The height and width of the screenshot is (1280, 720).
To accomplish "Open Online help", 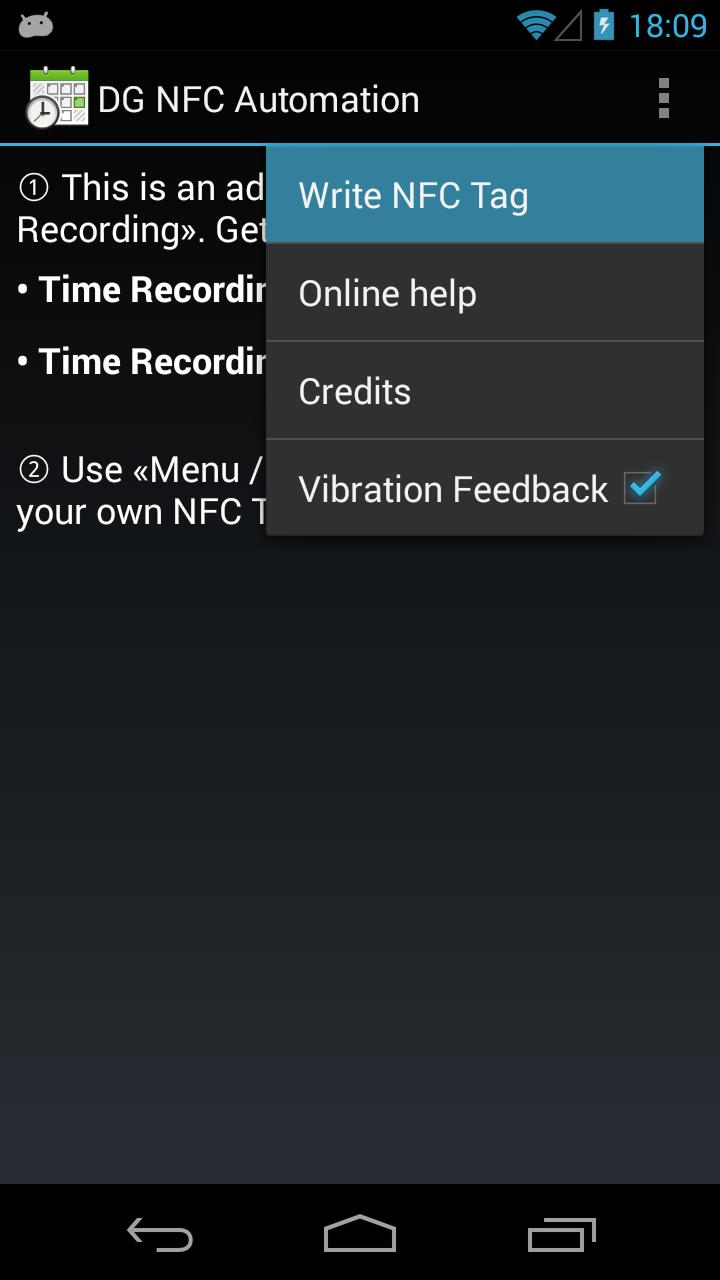I will click(484, 293).
